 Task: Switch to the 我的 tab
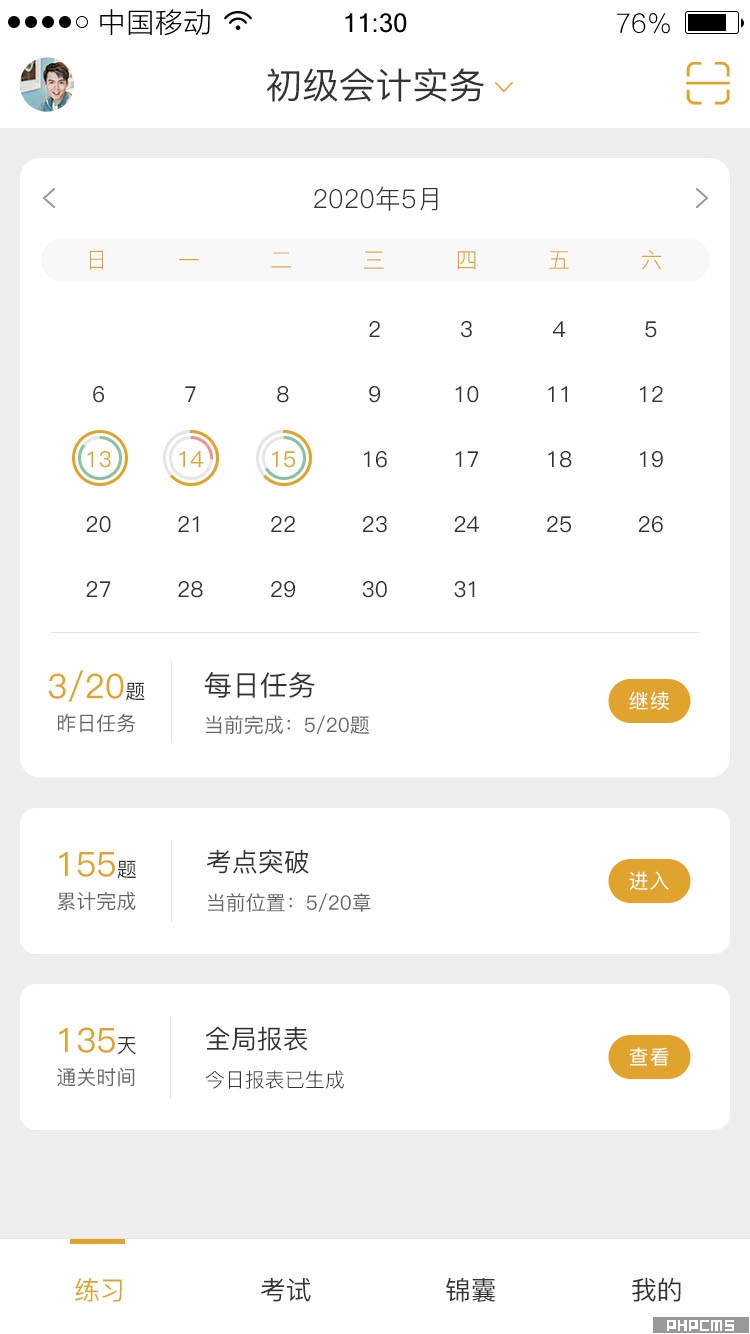(x=656, y=1290)
